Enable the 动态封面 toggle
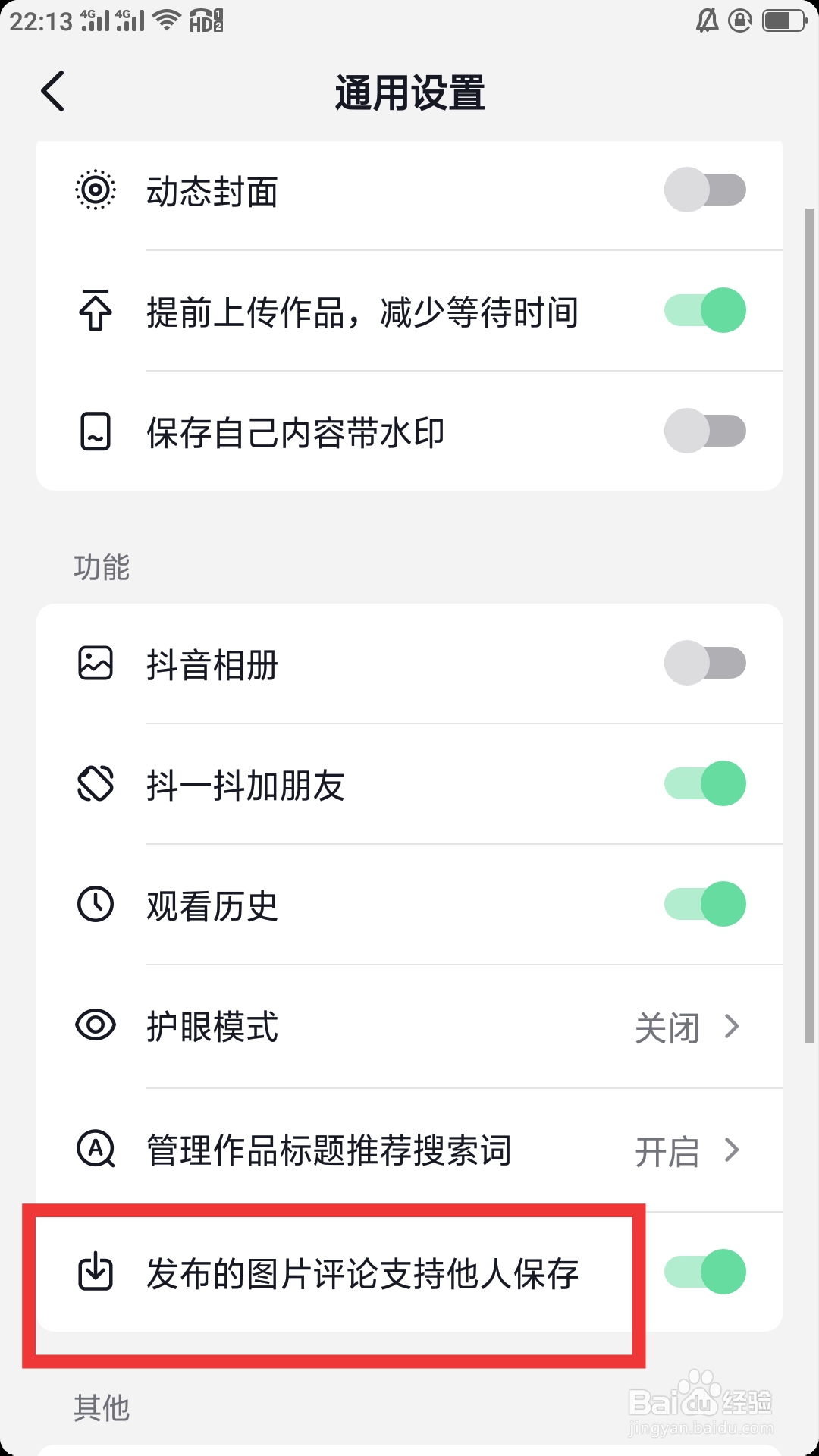The height and width of the screenshot is (1456, 819). coord(704,189)
